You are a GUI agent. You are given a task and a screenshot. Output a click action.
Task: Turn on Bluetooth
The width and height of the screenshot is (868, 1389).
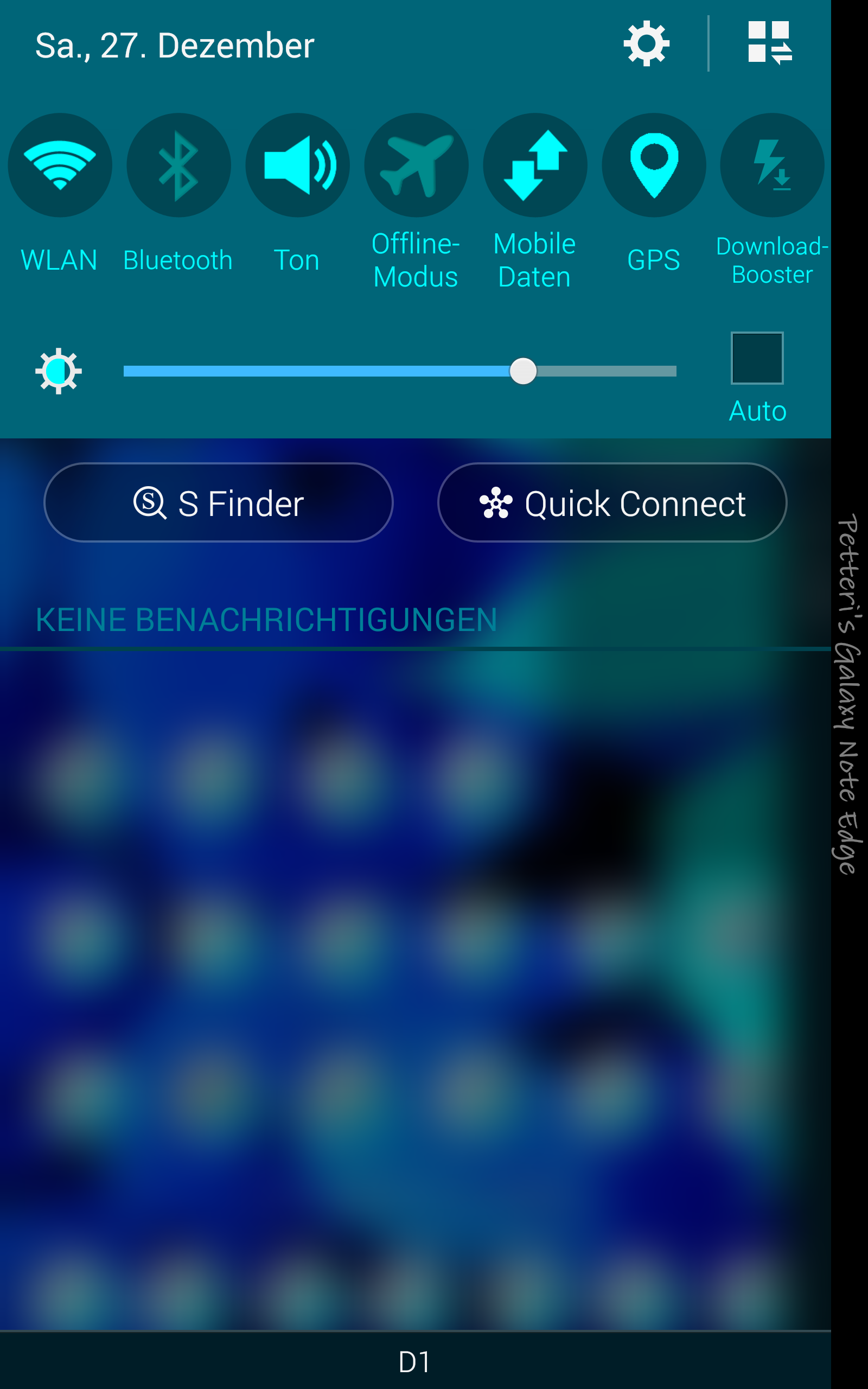(x=178, y=165)
